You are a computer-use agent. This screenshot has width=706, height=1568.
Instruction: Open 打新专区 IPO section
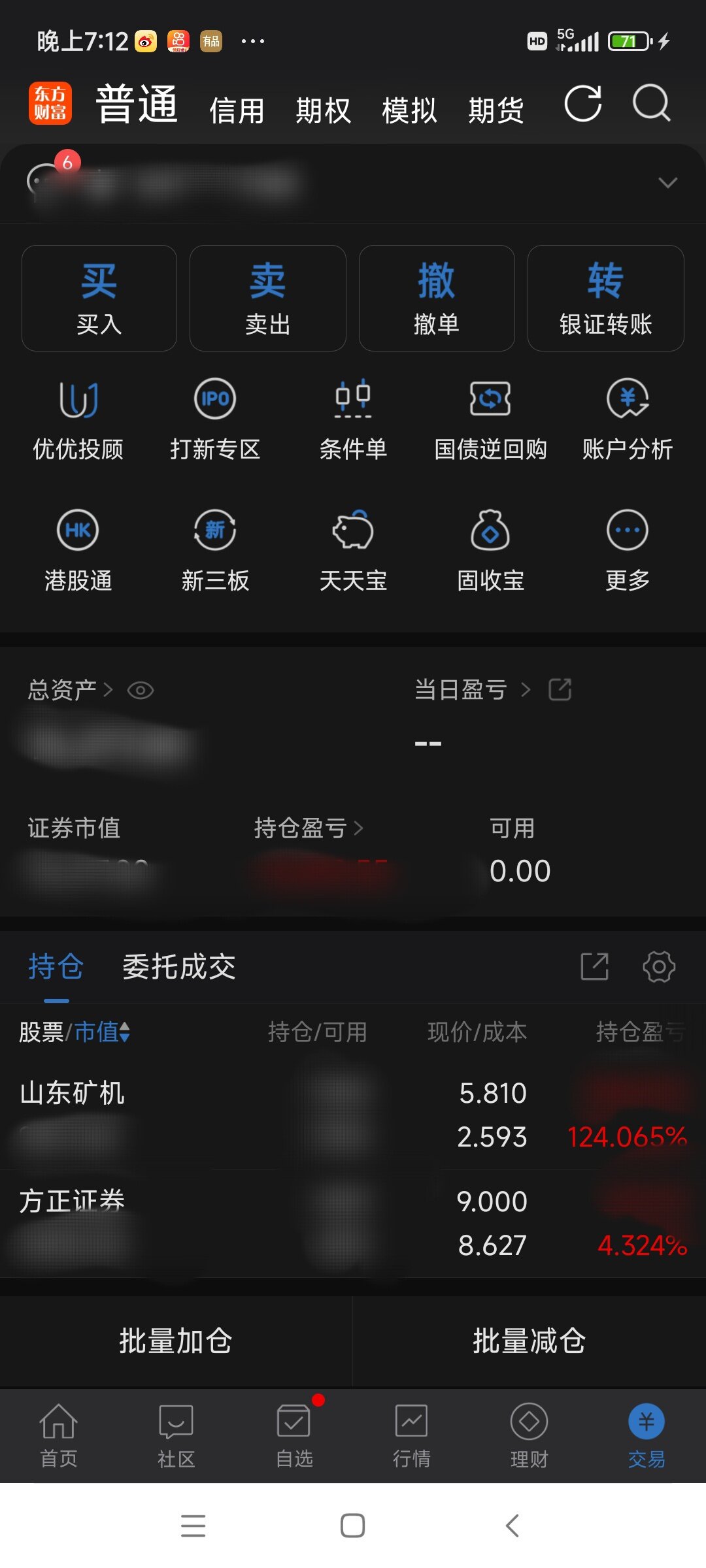point(215,419)
